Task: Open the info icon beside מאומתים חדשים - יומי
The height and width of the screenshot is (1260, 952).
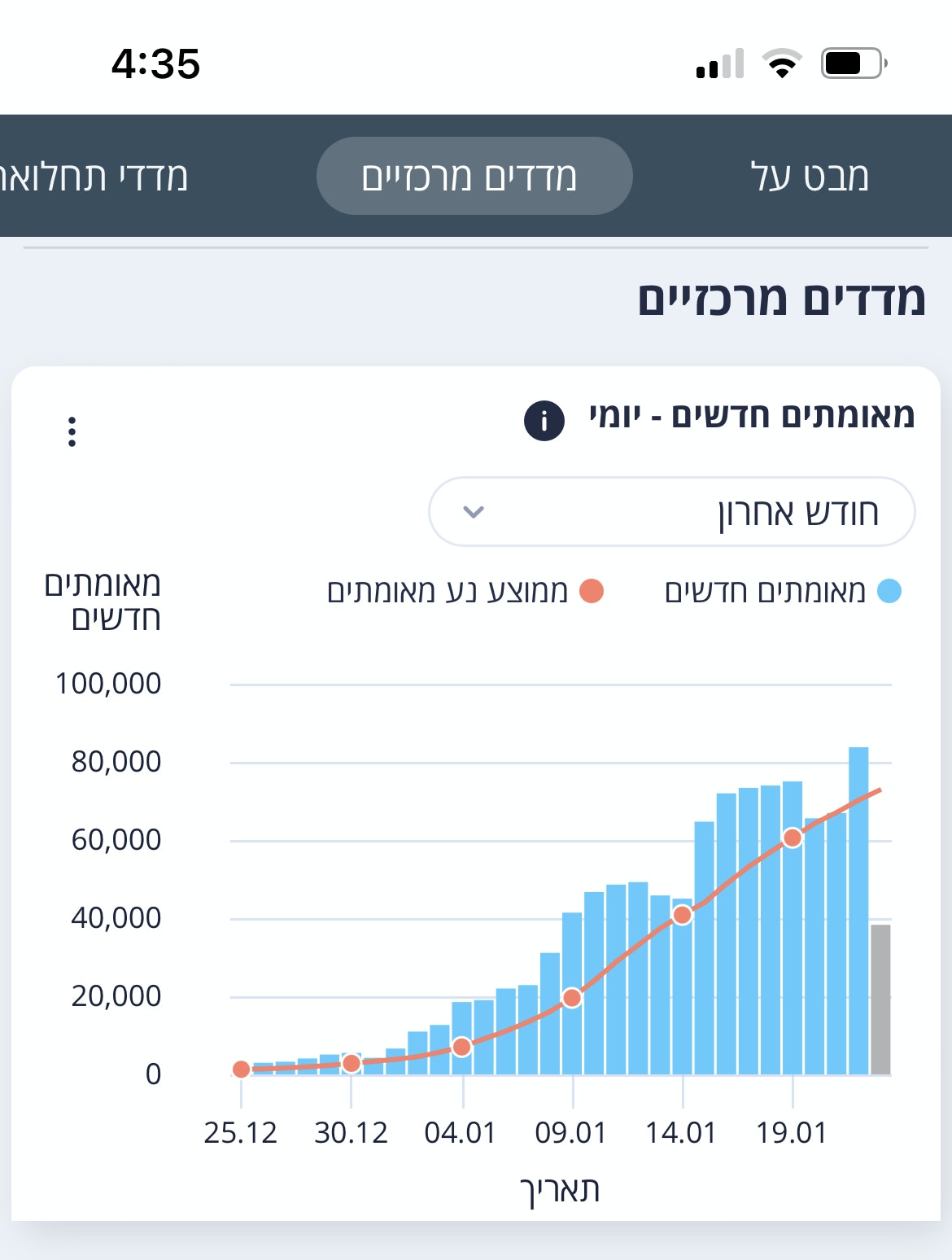Action: tap(544, 421)
